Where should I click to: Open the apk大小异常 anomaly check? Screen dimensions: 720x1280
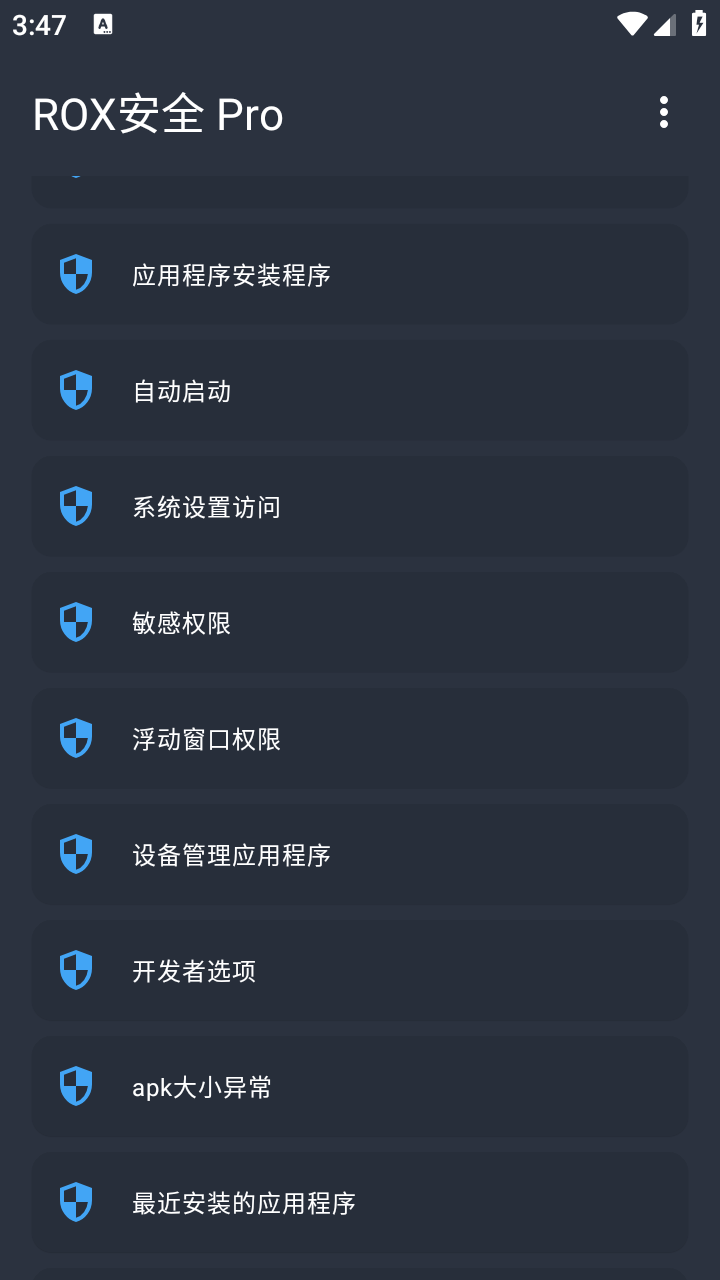[x=360, y=1086]
